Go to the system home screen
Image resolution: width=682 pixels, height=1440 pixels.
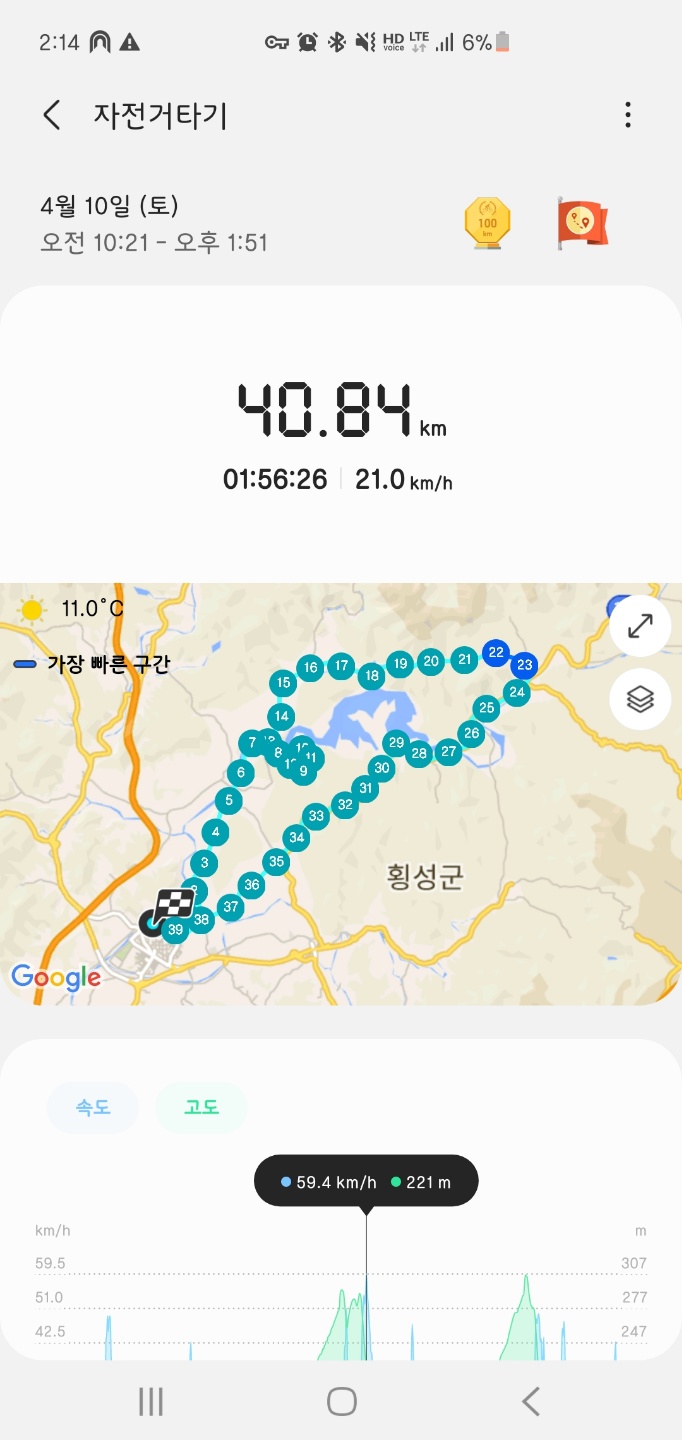tap(341, 1401)
